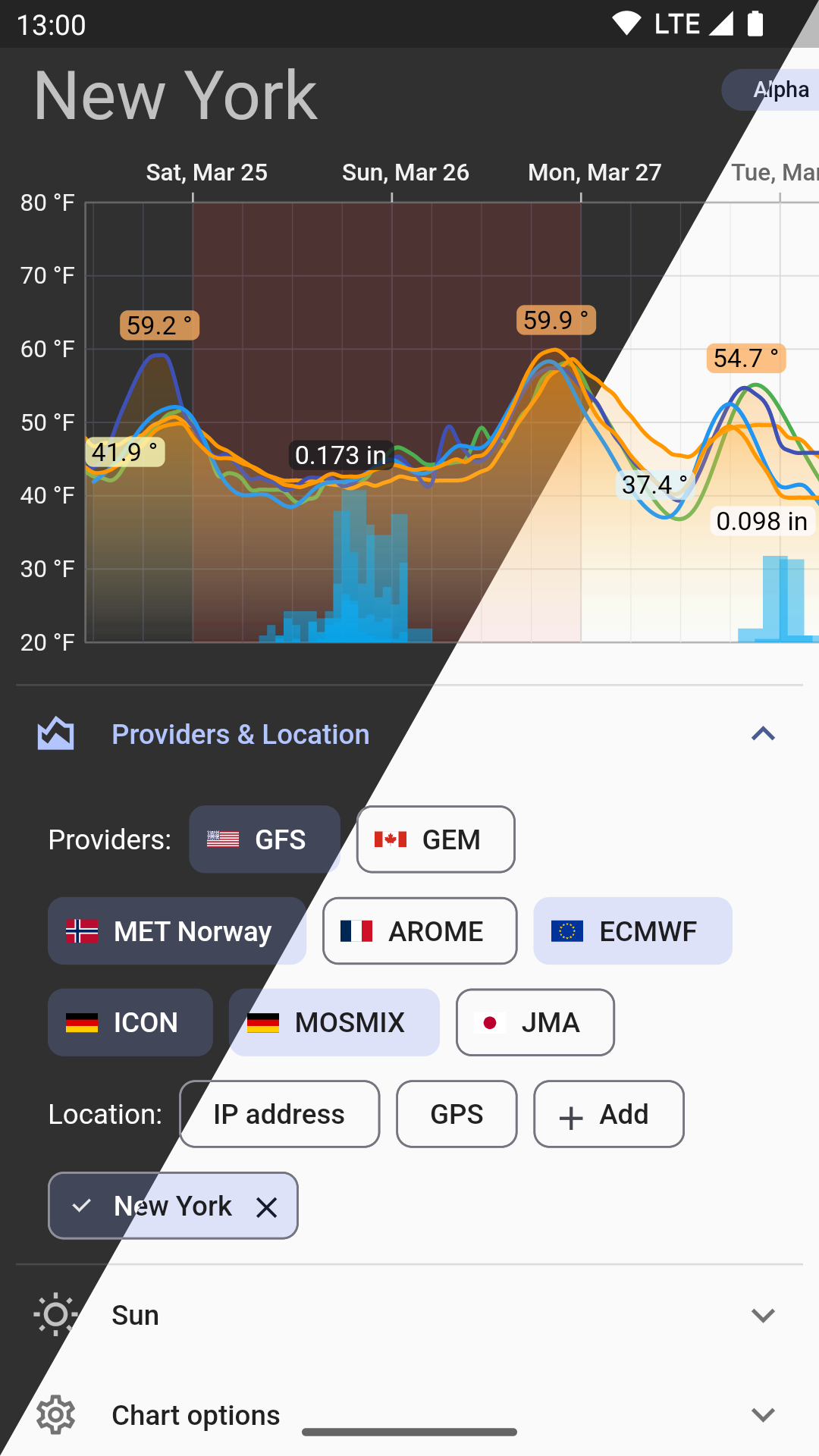Expand Chart options section
The height and width of the screenshot is (1456, 819).
tap(409, 1415)
